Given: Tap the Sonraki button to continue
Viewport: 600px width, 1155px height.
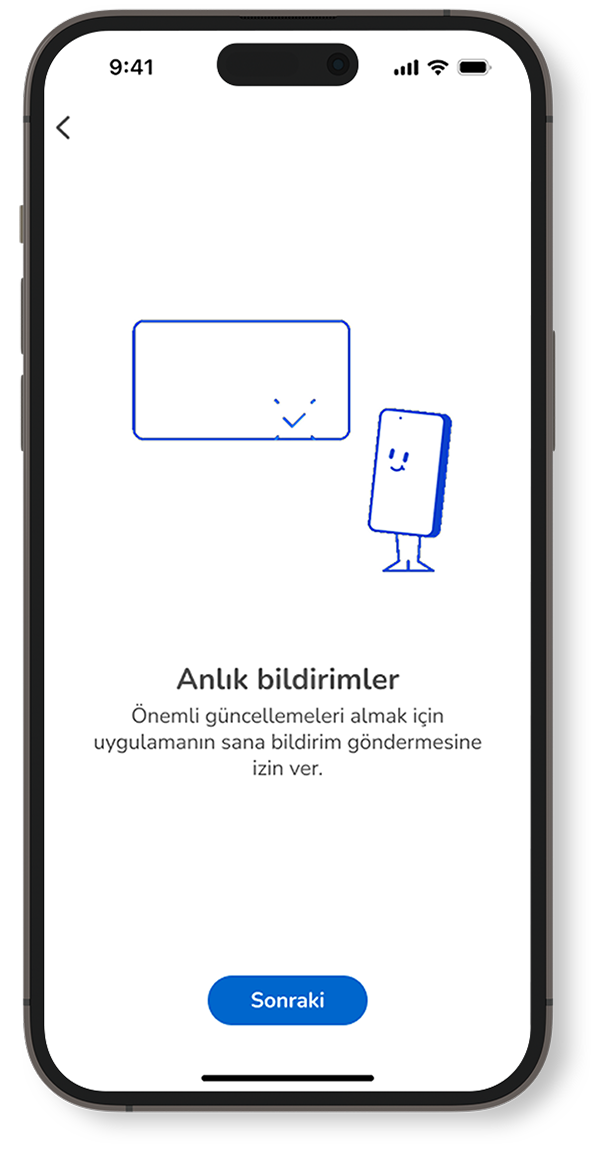Looking at the screenshot, I should tap(287, 1000).
